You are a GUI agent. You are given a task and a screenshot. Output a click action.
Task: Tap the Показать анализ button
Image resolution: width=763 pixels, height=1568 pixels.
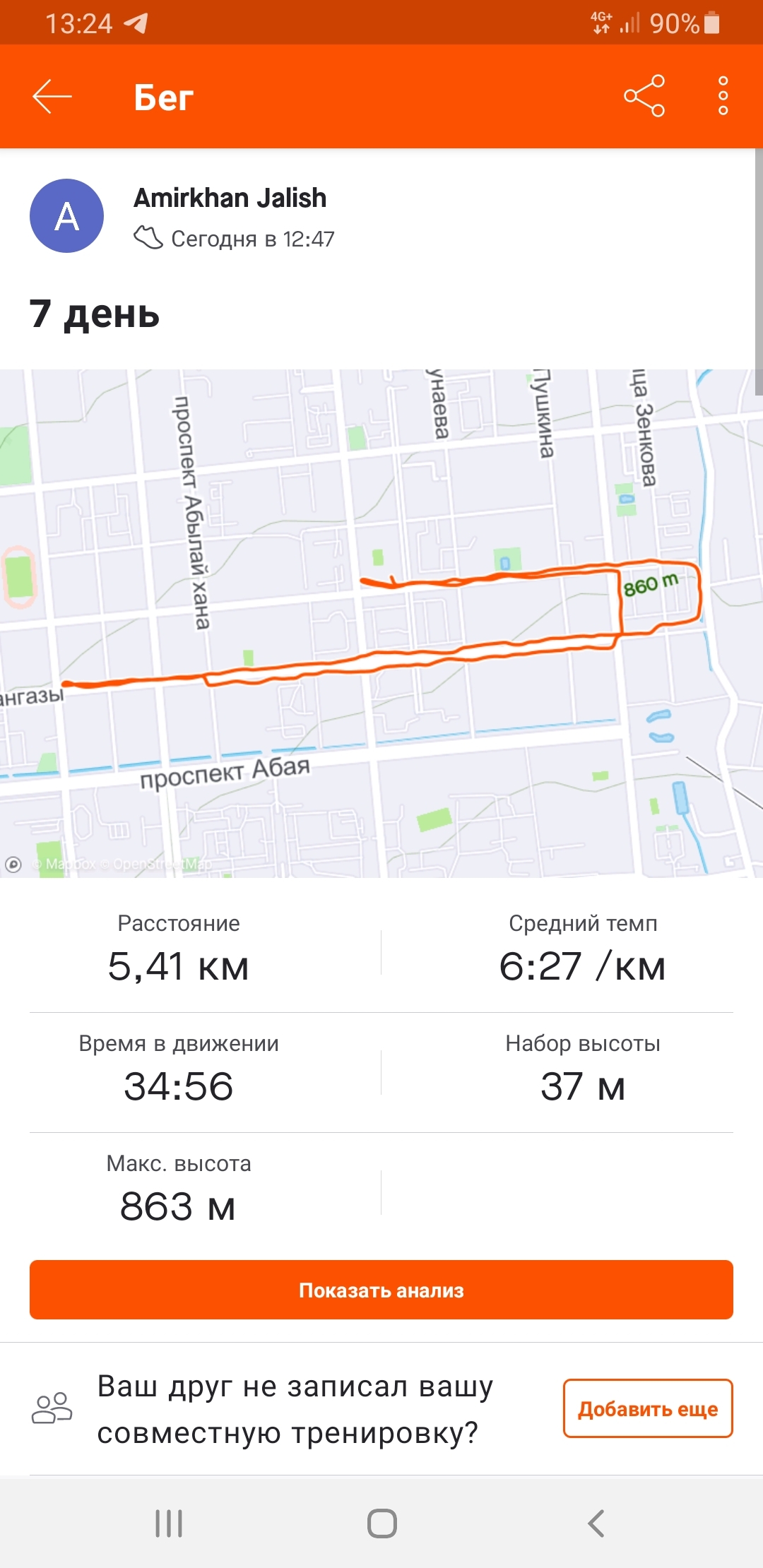pyautogui.click(x=381, y=1290)
